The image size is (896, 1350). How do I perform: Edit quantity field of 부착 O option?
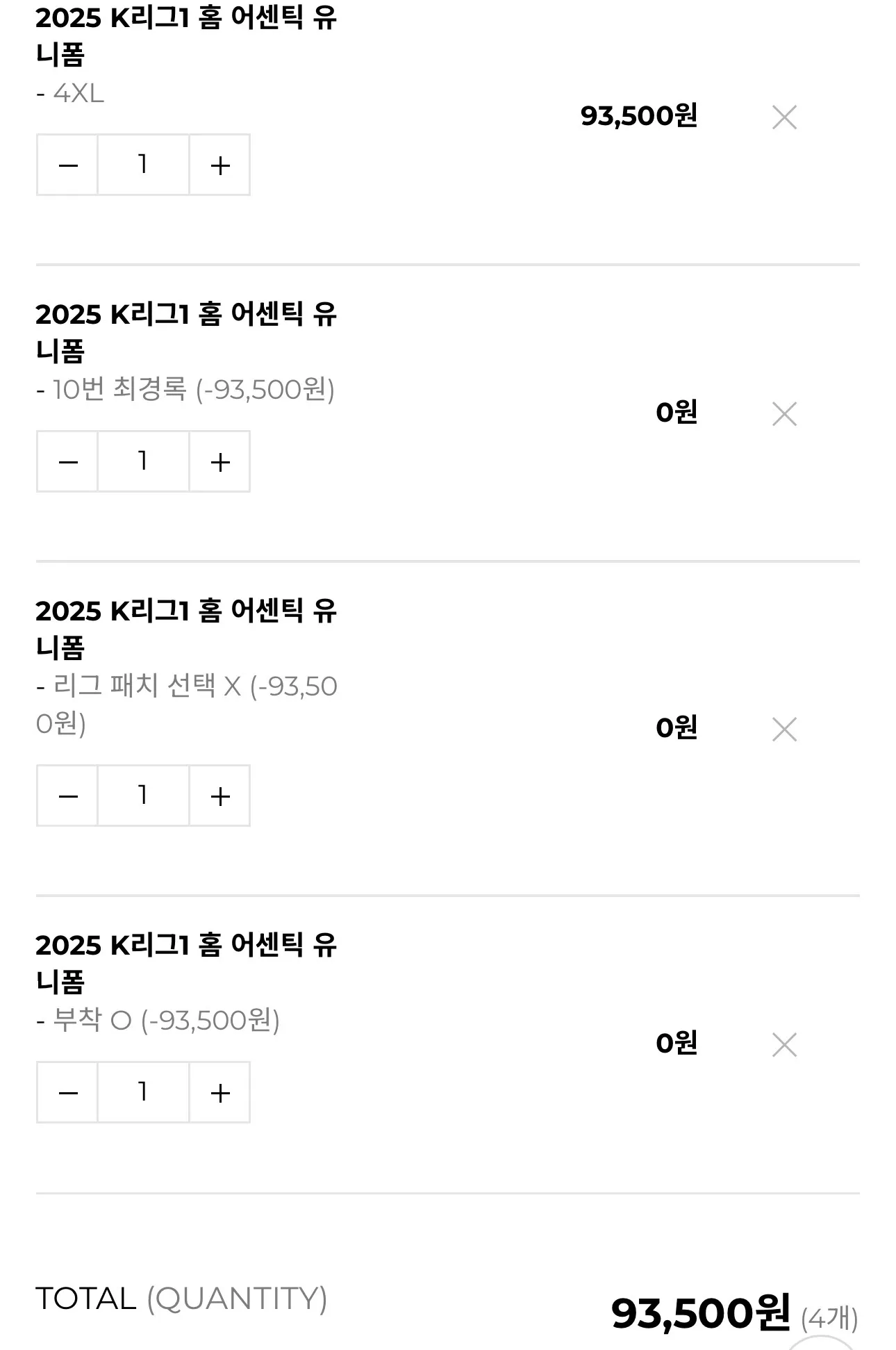click(143, 1093)
